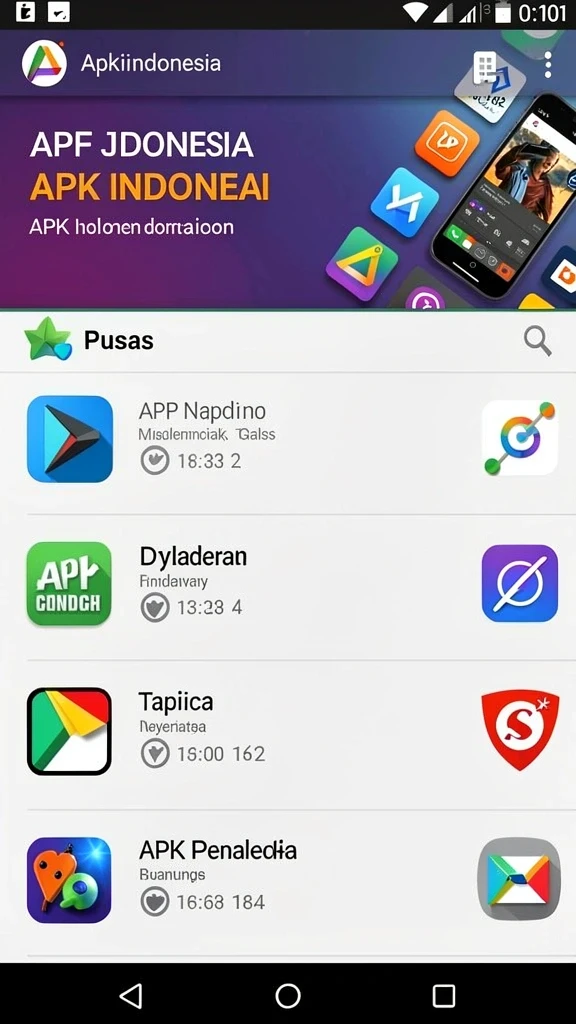Image resolution: width=576 pixels, height=1024 pixels.
Task: Open the three-dot overflow menu
Action: coord(548,64)
